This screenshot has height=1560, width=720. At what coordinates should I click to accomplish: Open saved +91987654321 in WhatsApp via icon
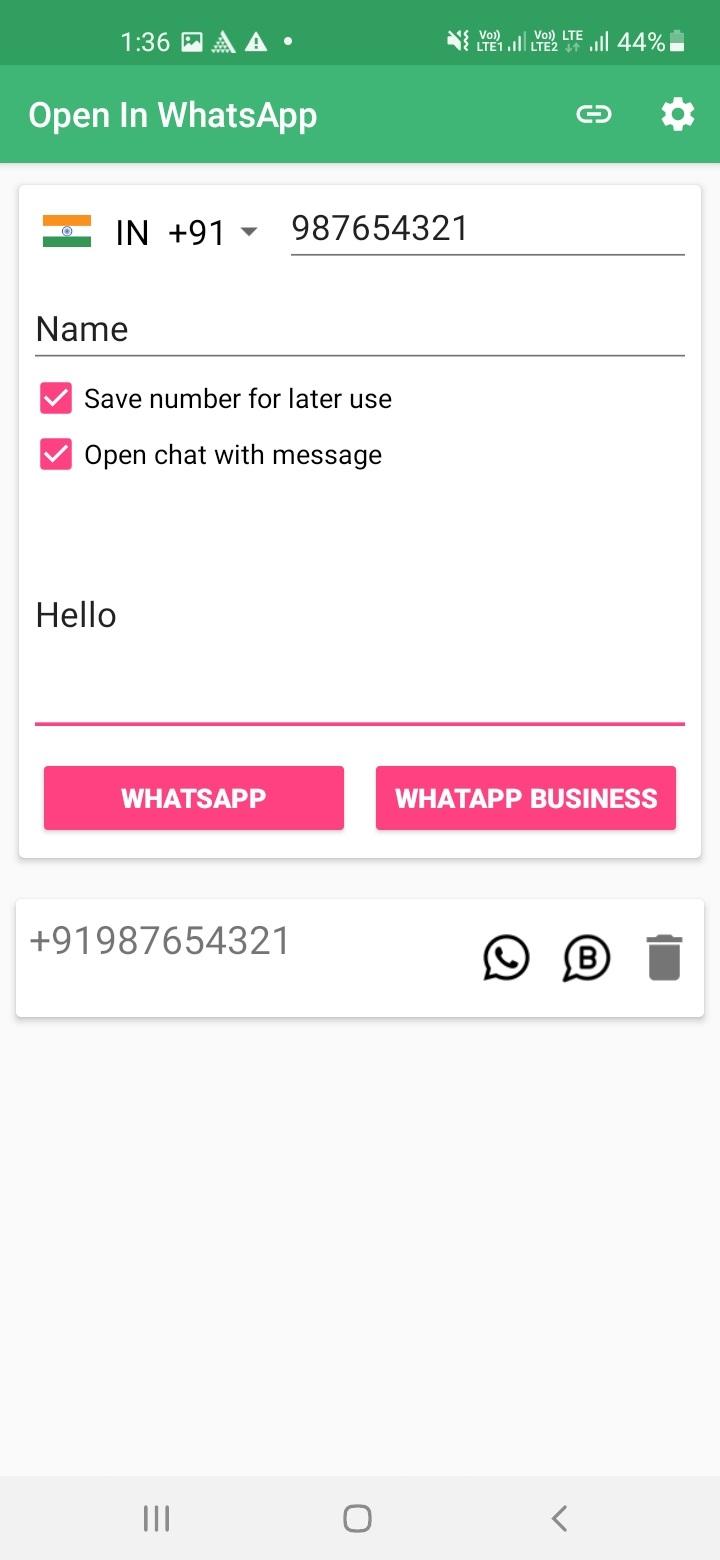click(x=506, y=958)
